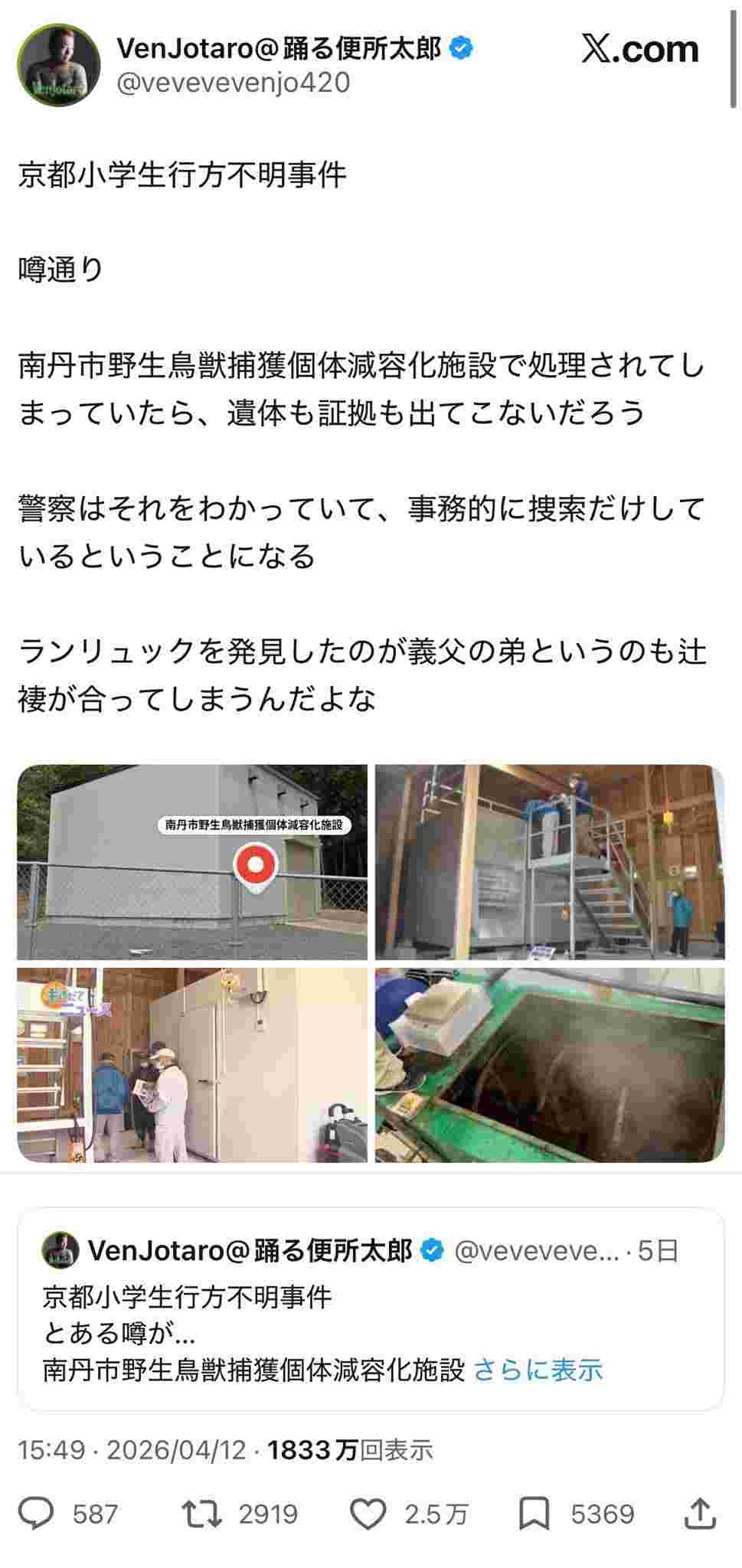Open the photo of the machine with metal stairs

click(x=549, y=861)
